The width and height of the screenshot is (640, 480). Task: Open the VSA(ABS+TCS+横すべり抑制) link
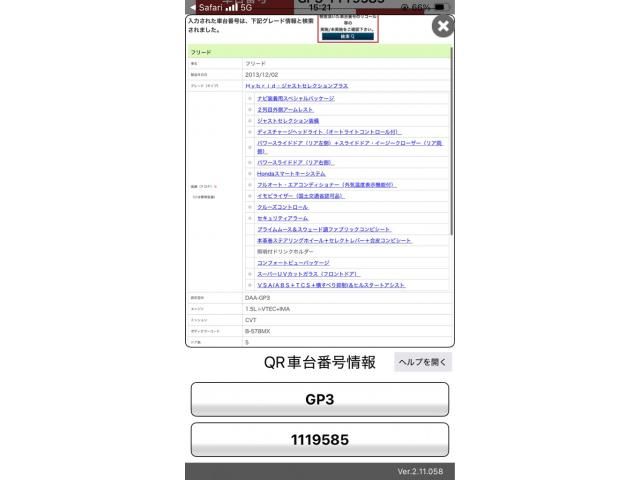click(x=330, y=284)
